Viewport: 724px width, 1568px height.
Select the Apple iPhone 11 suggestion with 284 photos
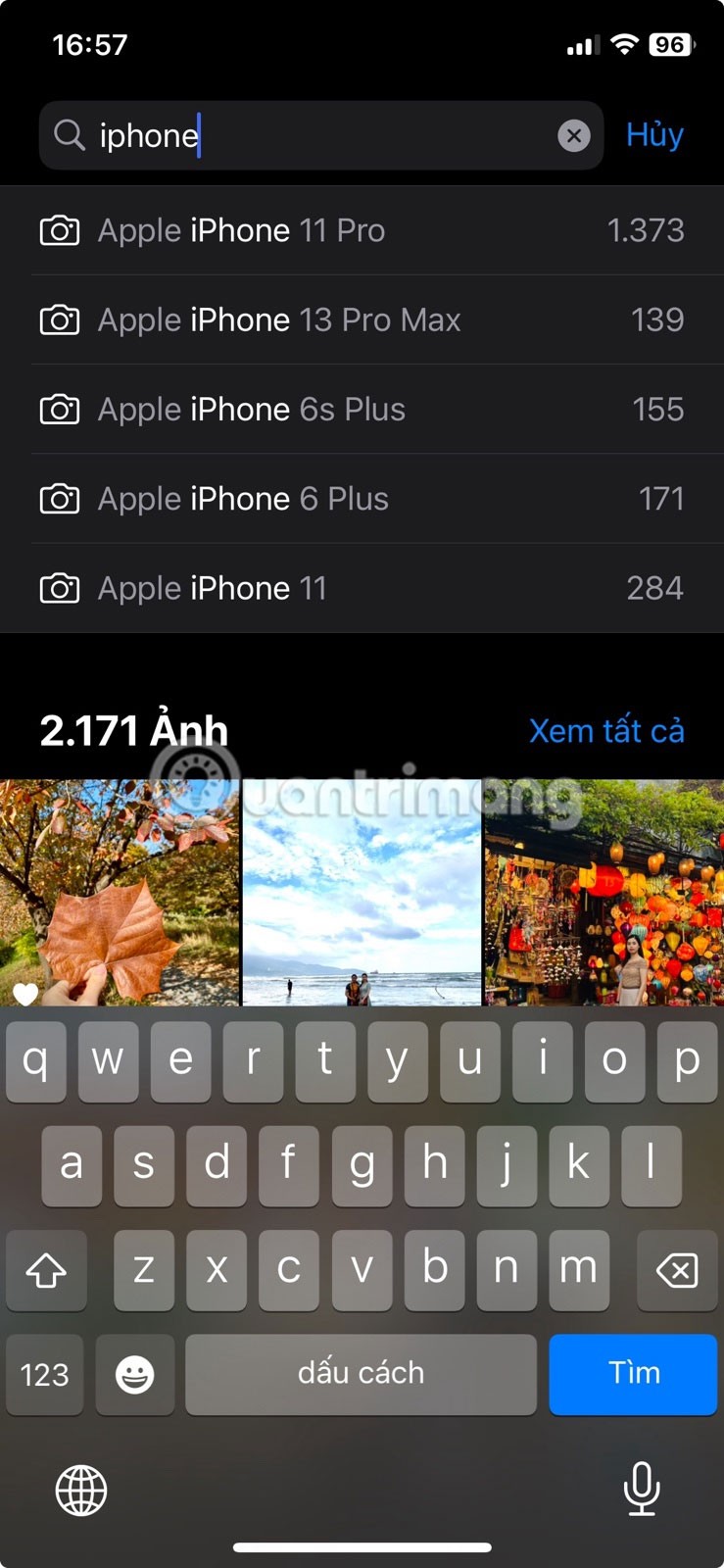tap(362, 588)
